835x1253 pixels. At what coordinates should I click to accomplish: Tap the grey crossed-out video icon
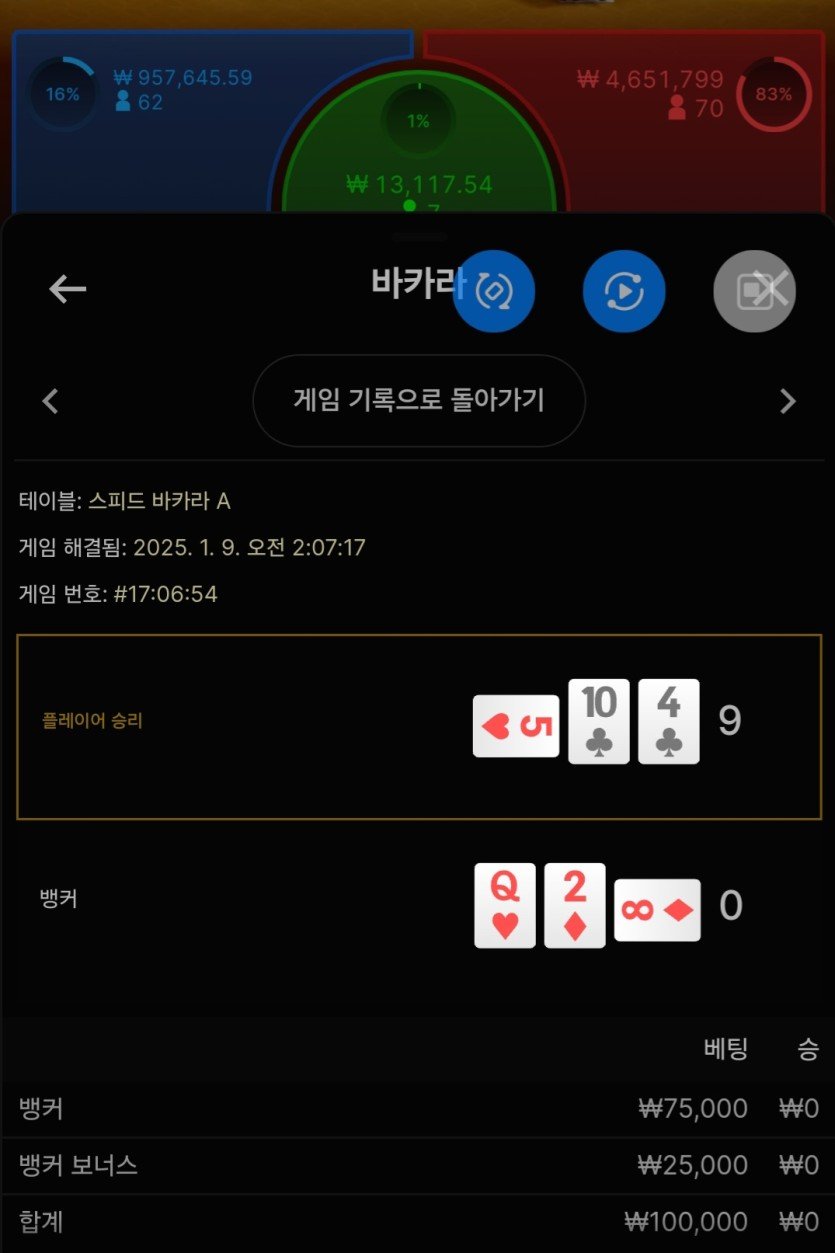(755, 291)
